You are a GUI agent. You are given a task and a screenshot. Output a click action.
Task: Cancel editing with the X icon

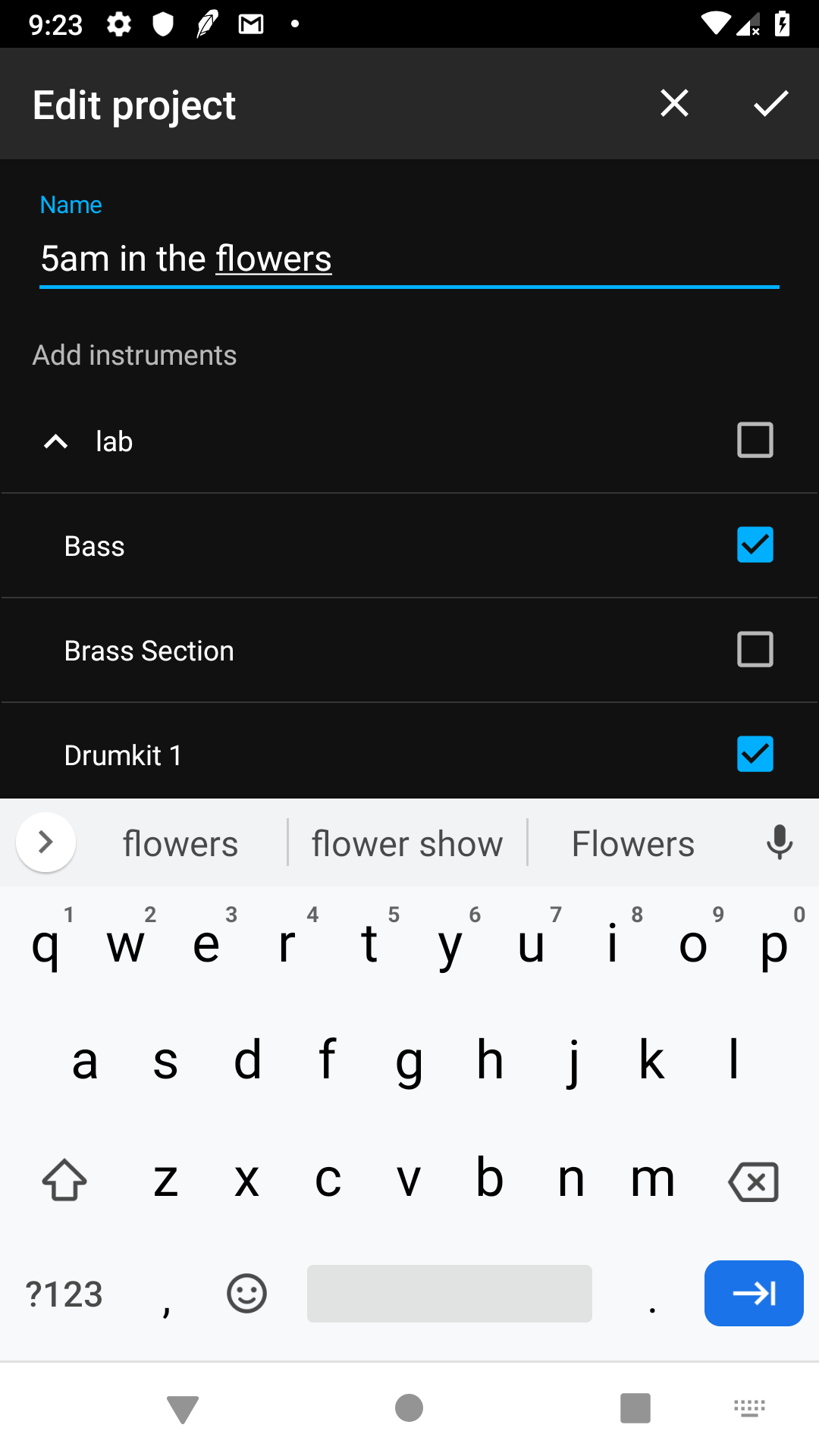674,104
